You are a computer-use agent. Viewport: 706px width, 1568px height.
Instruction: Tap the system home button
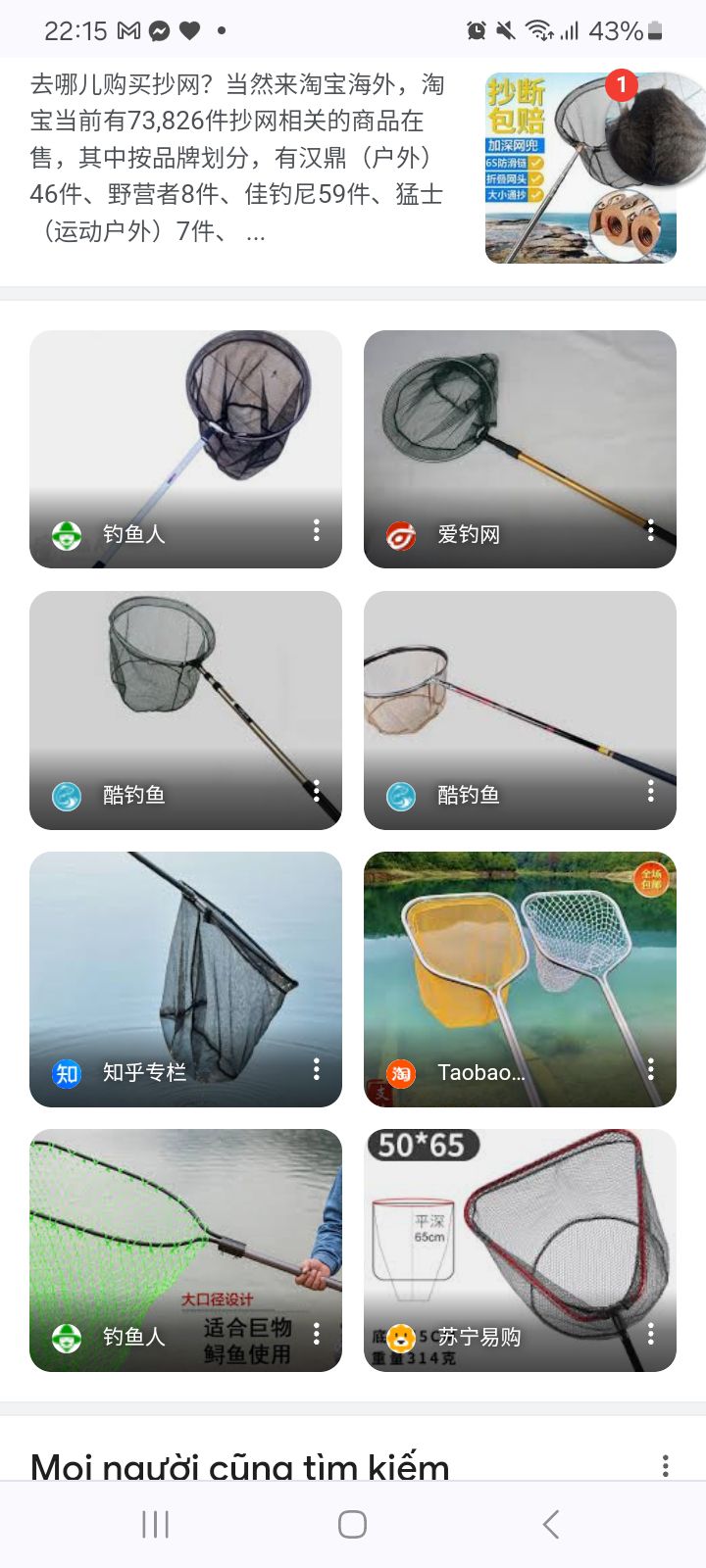coord(352,1524)
